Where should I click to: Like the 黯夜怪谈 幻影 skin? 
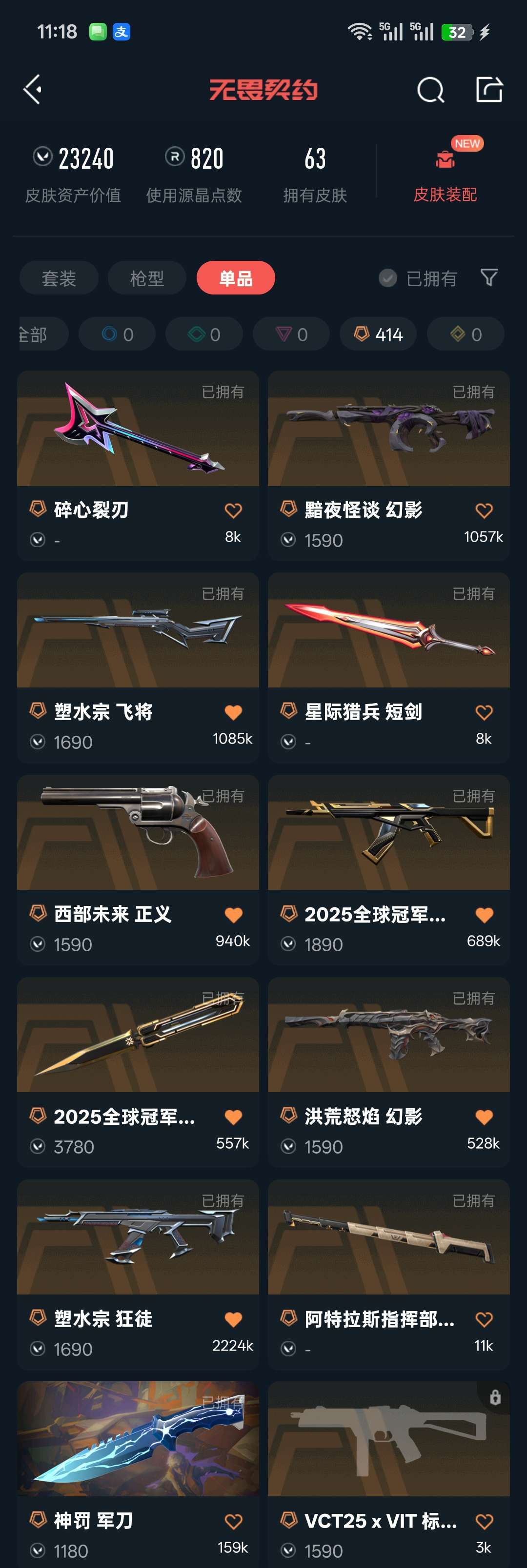(x=485, y=510)
